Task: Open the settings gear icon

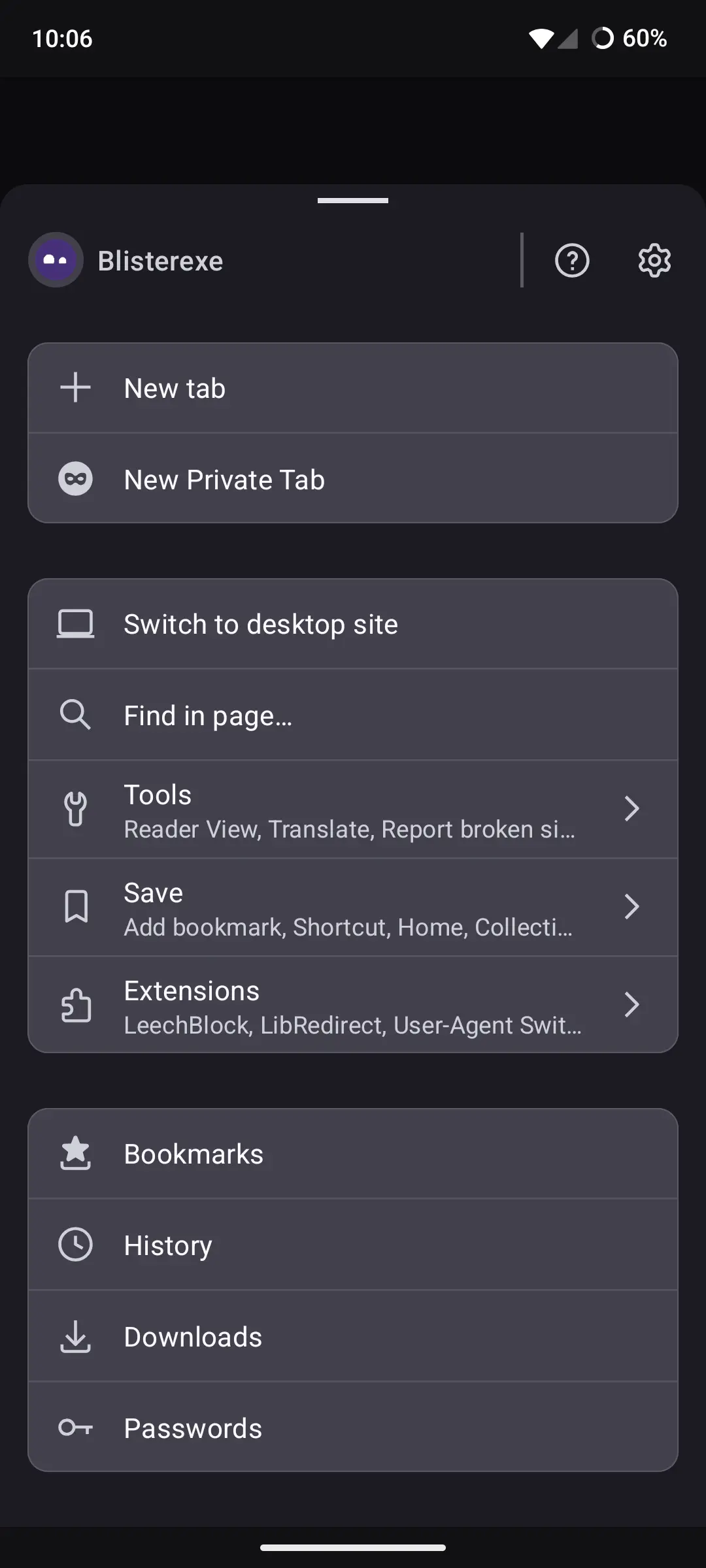Action: point(654,261)
